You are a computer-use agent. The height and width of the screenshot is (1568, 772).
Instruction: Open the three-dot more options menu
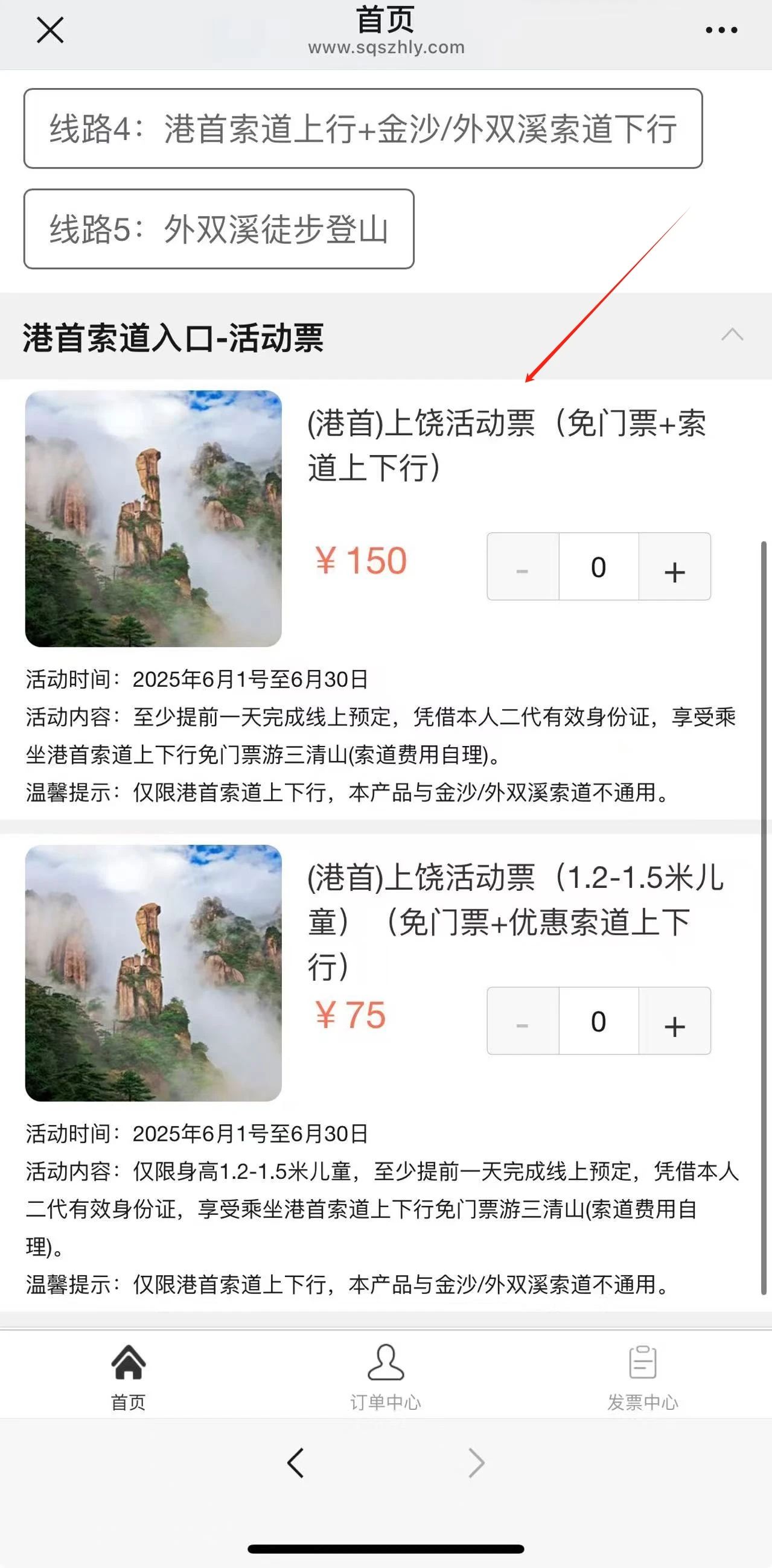coord(721,30)
